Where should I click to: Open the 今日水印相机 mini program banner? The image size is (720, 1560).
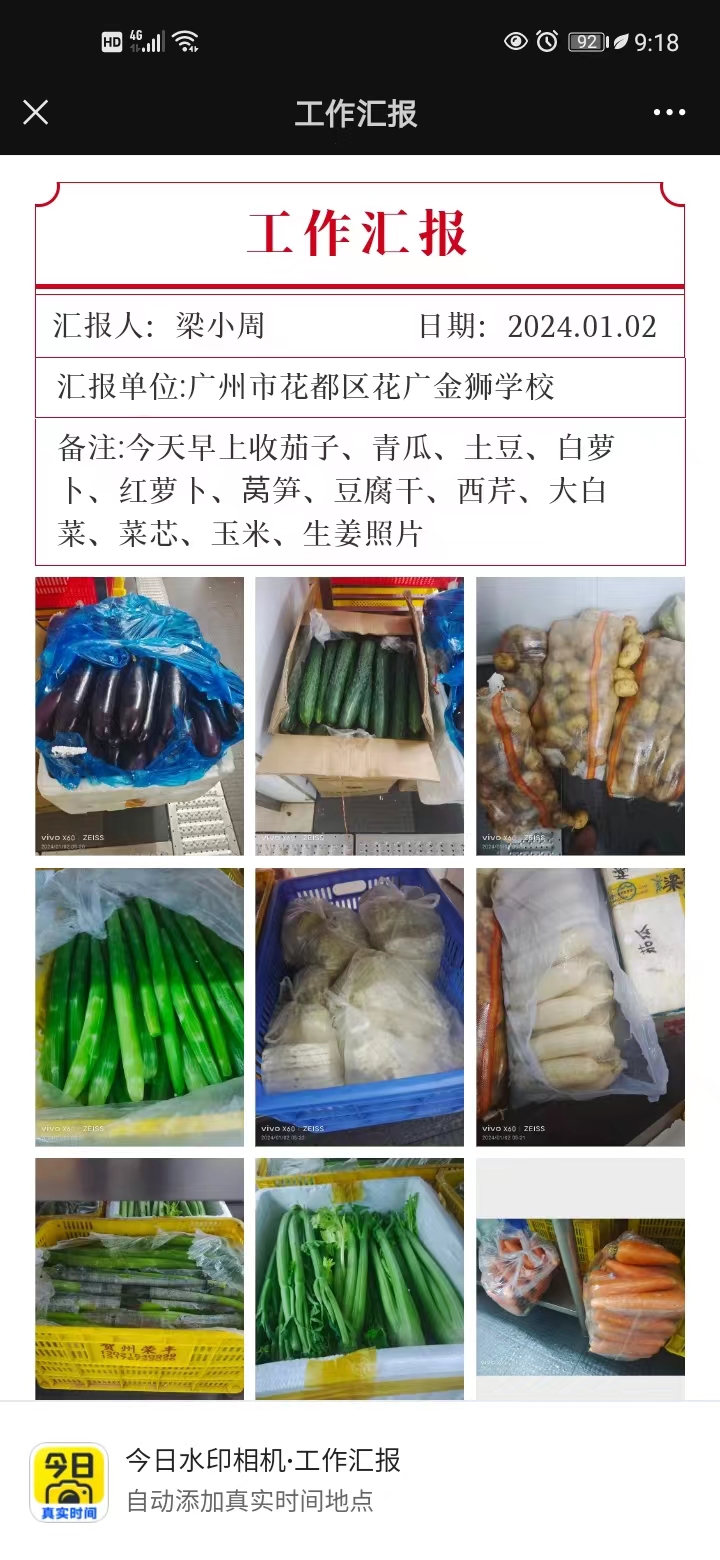[360, 1481]
